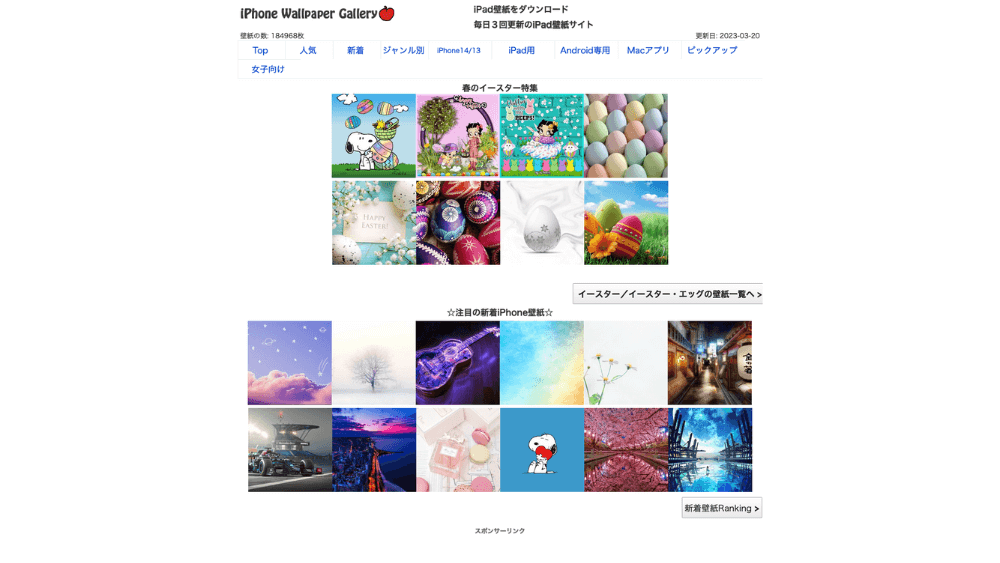Open the Top navigation tab
Viewport: 1000px width, 563px height.
pyautogui.click(x=260, y=50)
